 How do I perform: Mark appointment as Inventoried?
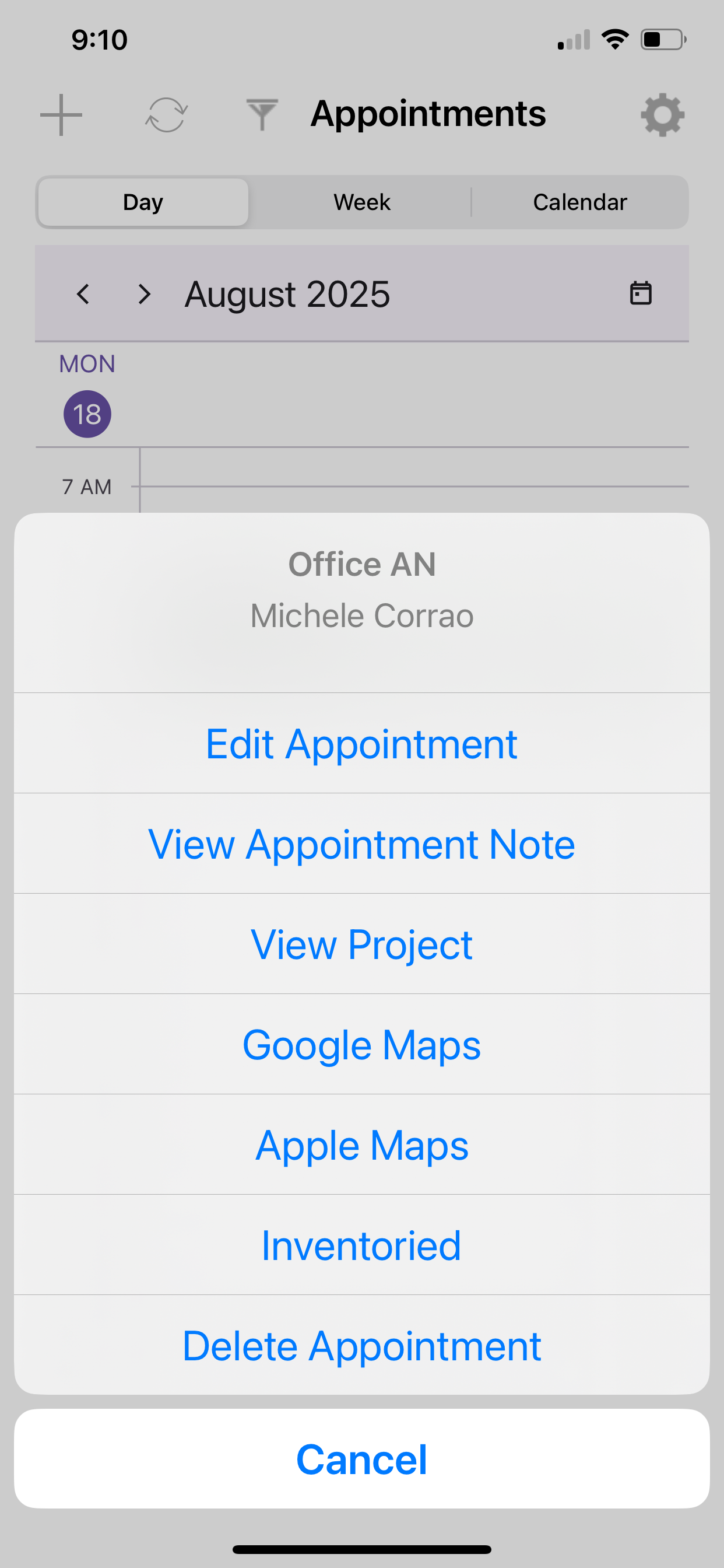tap(361, 1245)
